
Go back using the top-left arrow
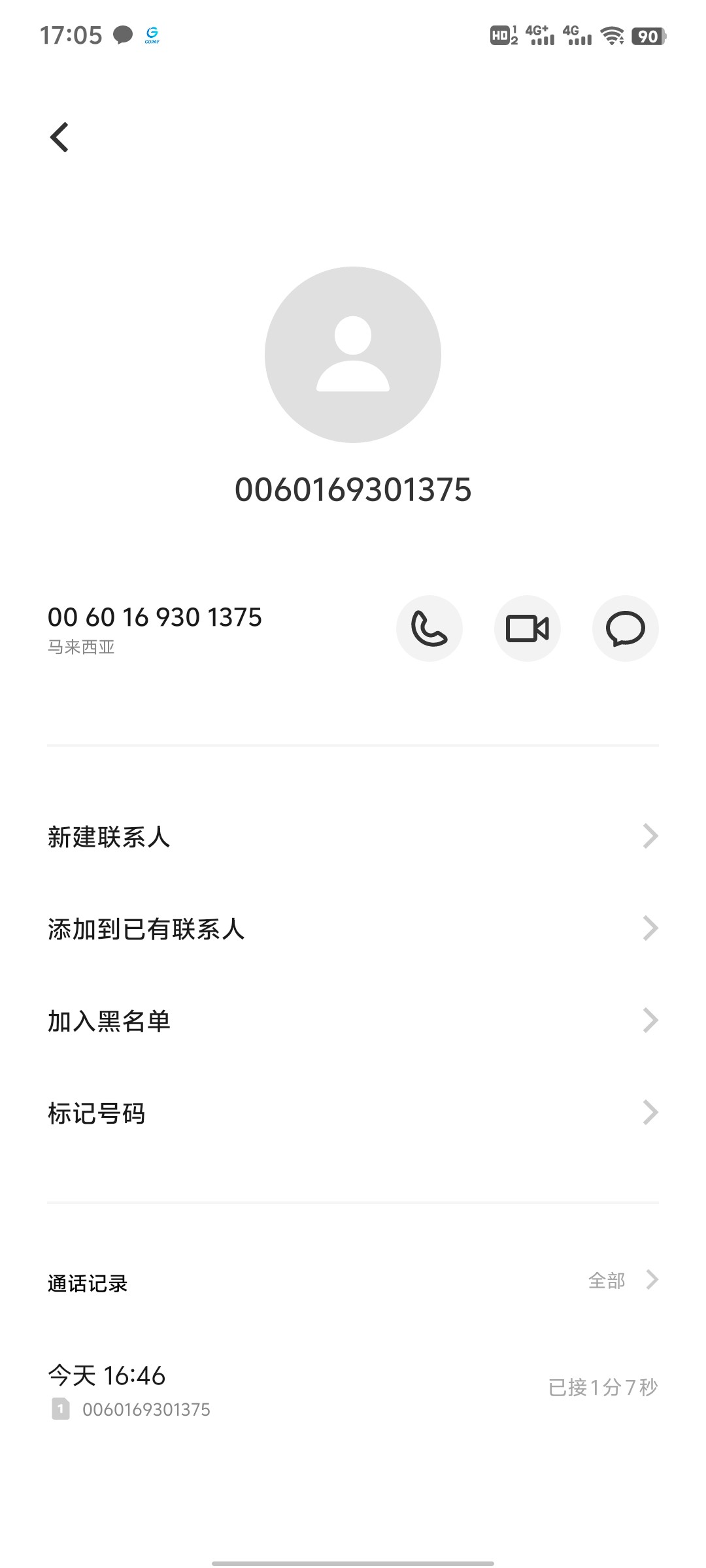[x=59, y=137]
